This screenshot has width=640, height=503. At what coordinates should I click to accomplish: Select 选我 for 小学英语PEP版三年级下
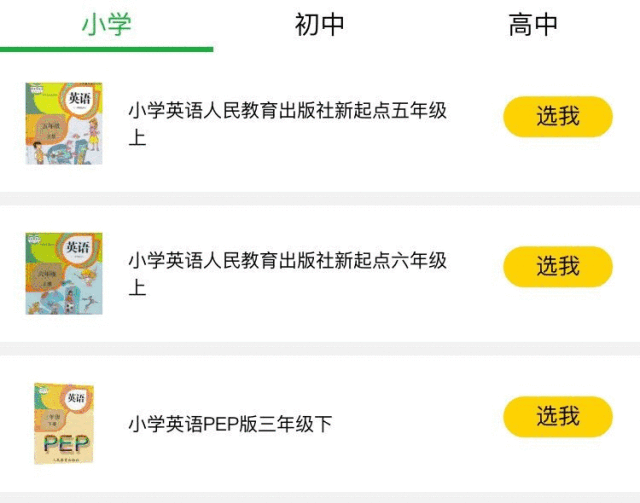coord(557,417)
